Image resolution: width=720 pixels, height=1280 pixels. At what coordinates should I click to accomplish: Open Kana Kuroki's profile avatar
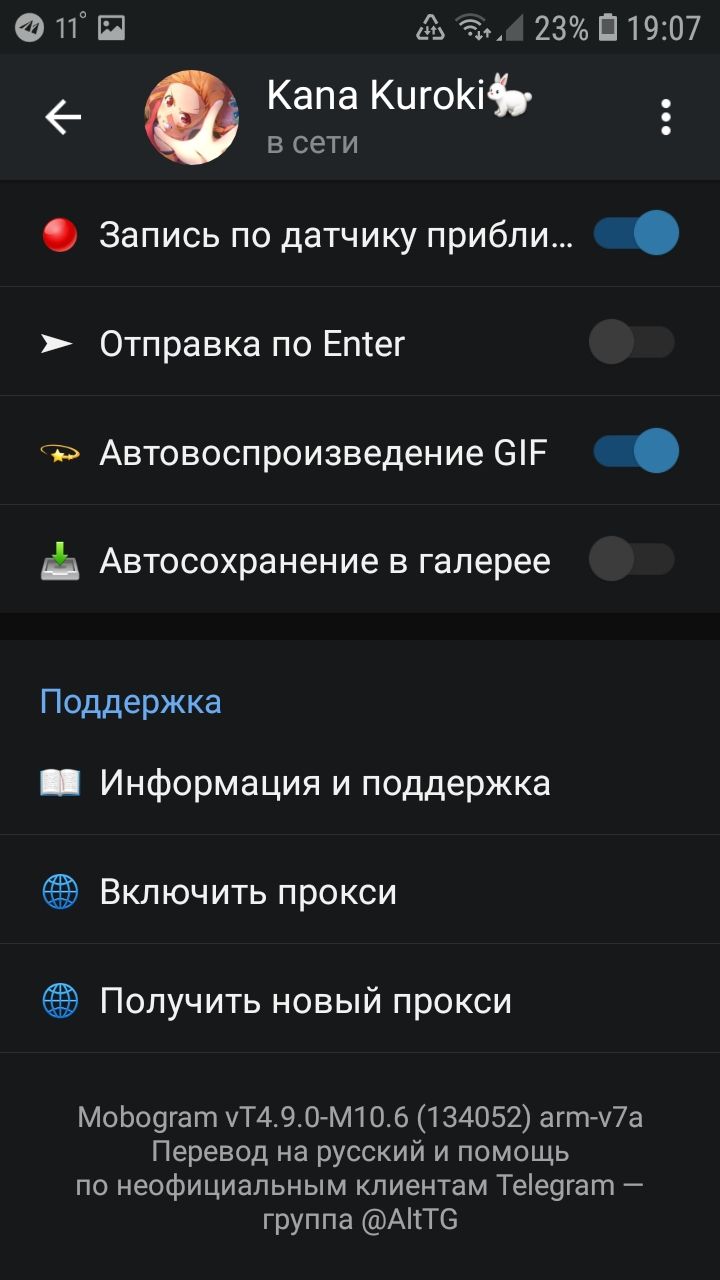point(192,118)
